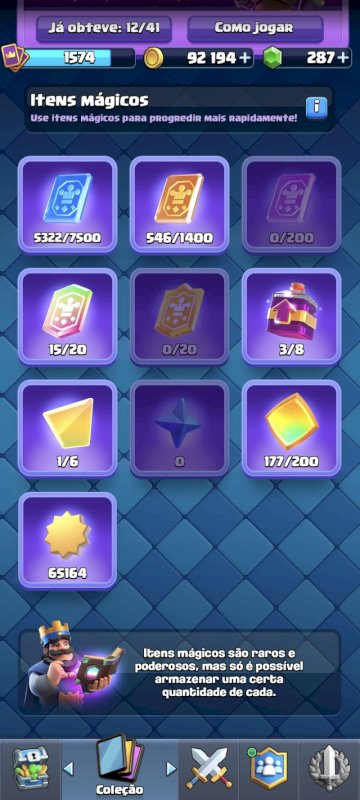Image resolution: width=360 pixels, height=800 pixels.
Task: Open the gold token item 65164
Action: pos(68,540)
